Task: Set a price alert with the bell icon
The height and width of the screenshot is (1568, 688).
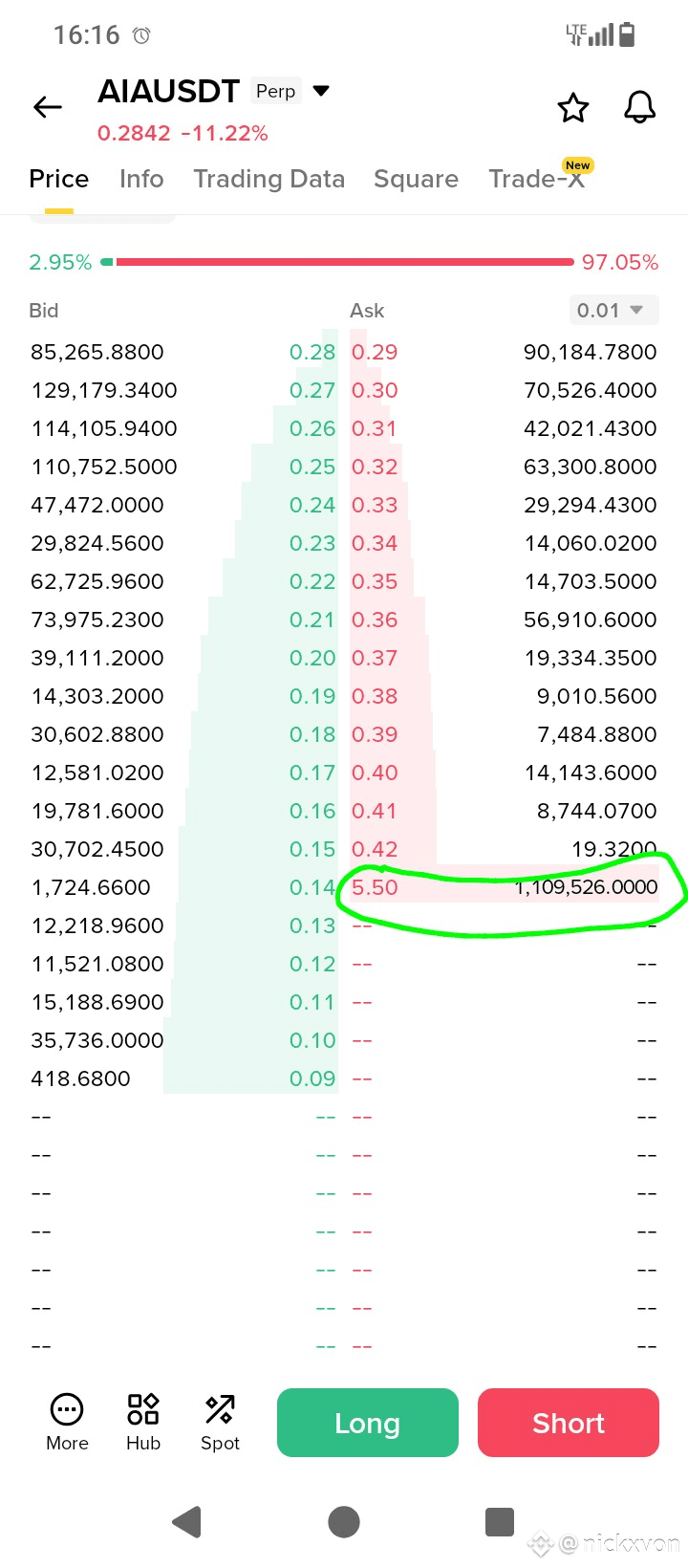Action: pos(640,107)
